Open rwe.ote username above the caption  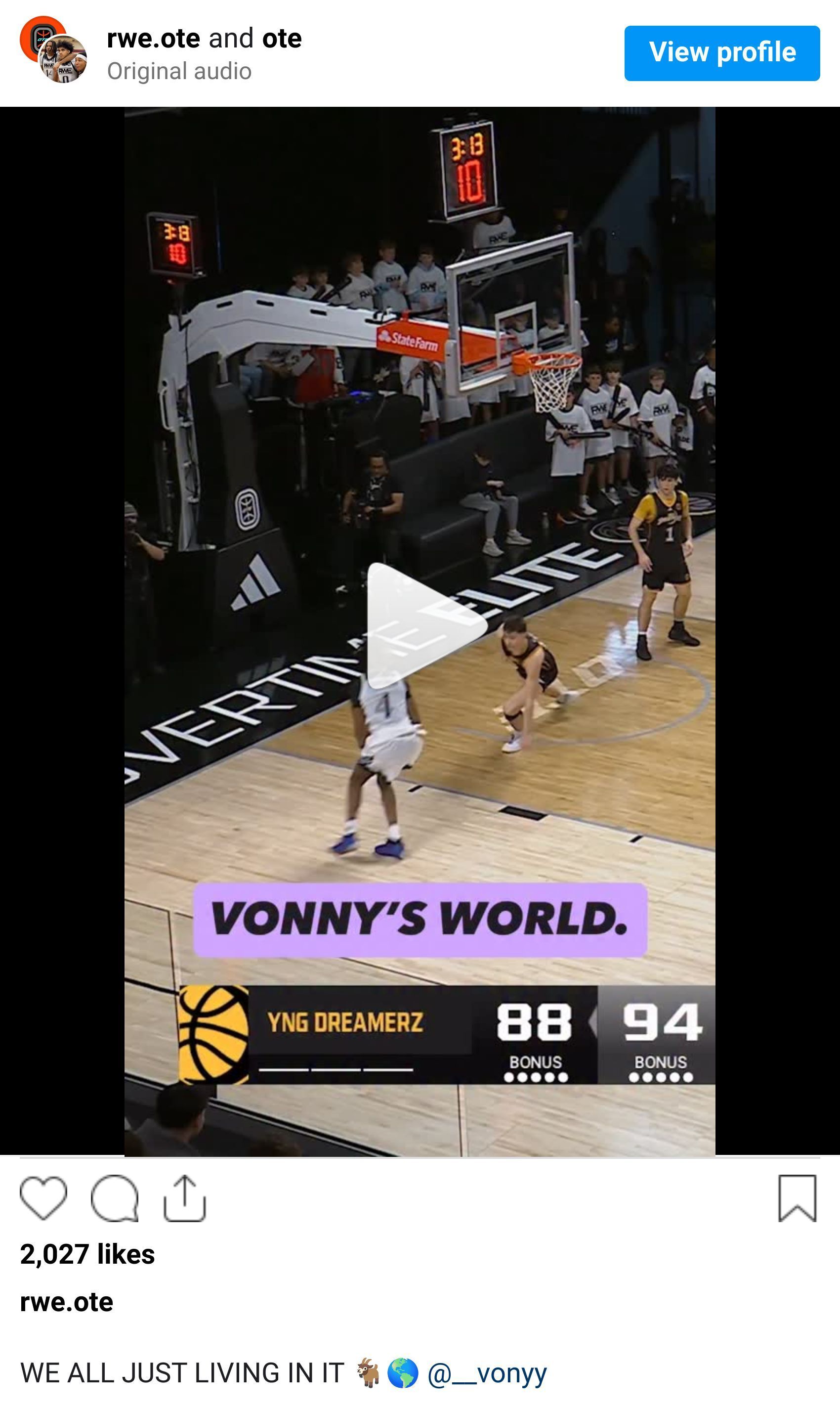point(66,1302)
